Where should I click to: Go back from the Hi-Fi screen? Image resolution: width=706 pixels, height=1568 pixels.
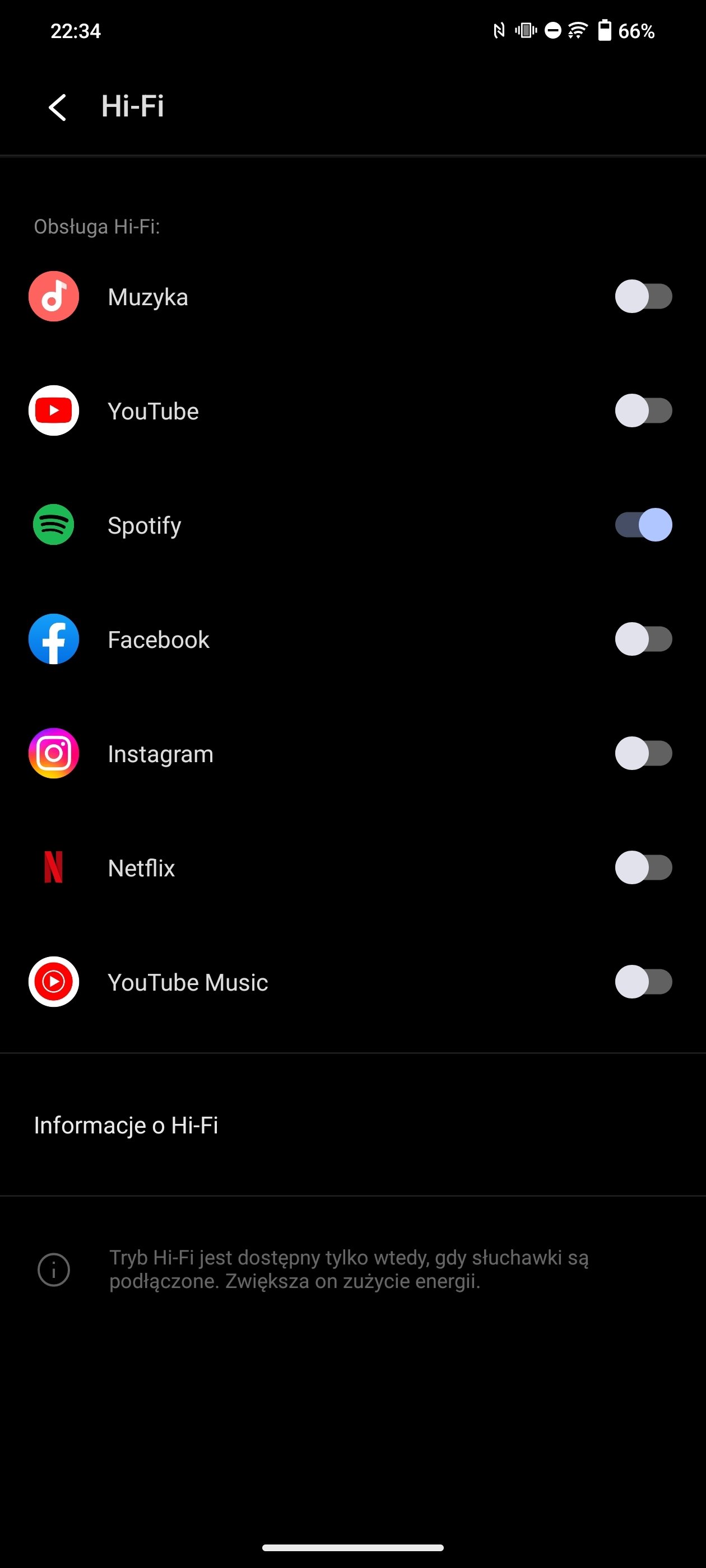coord(57,107)
